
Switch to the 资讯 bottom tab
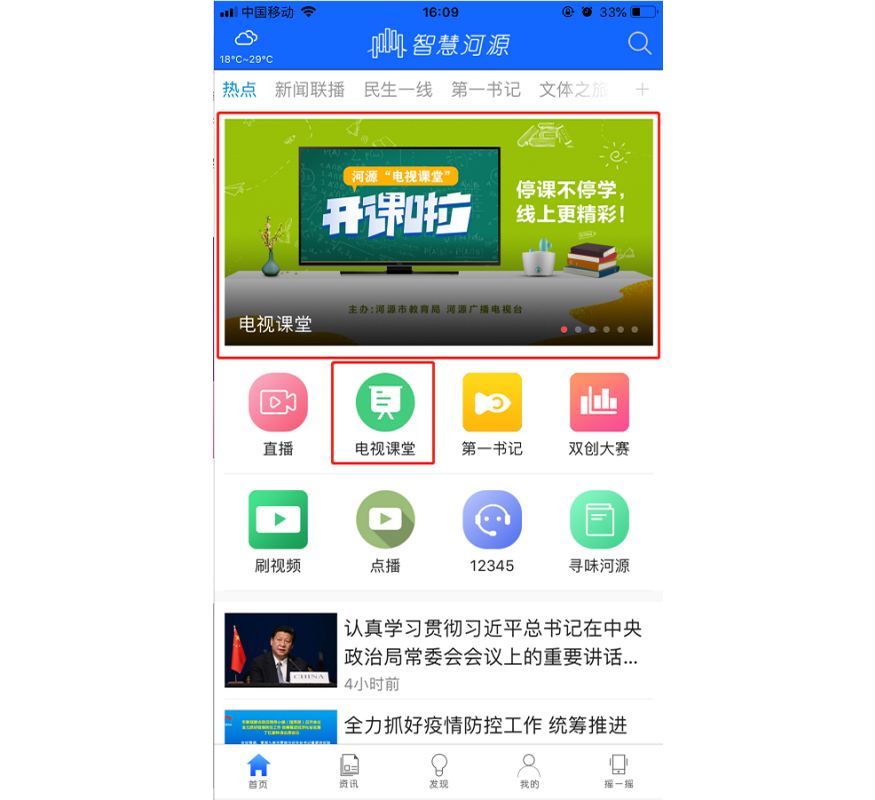[349, 770]
